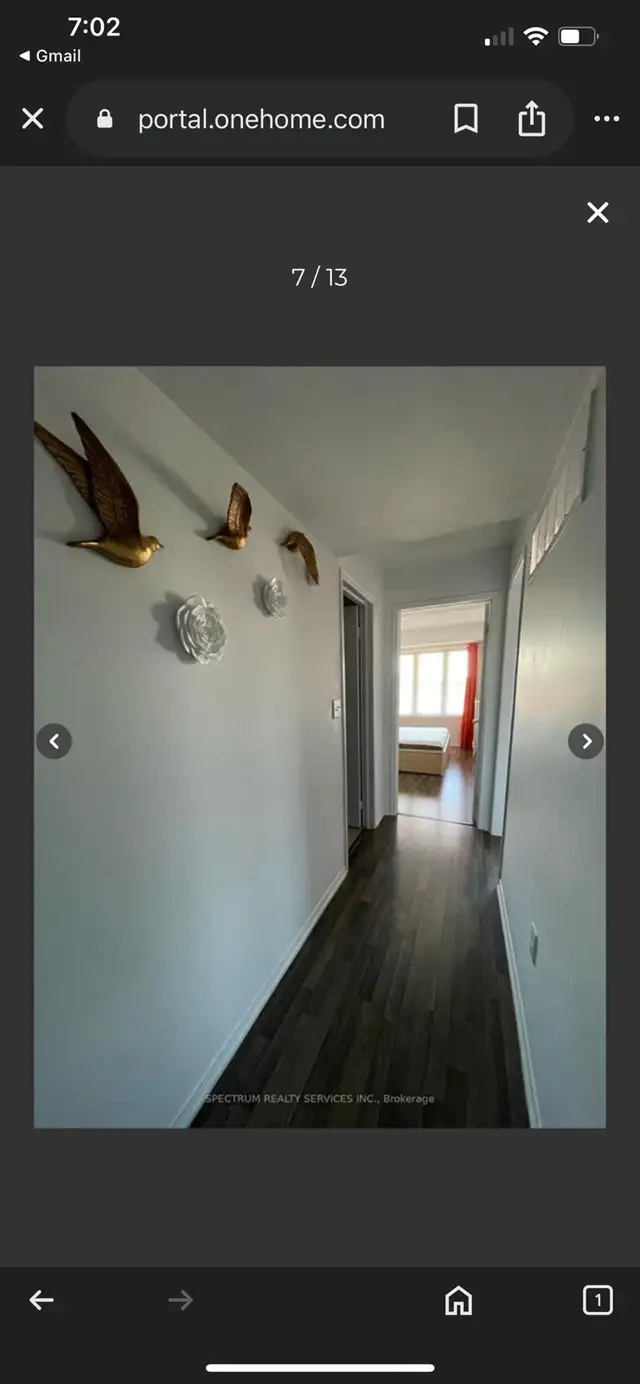Close the photo gallery viewer
This screenshot has height=1384, width=640.
597,212
